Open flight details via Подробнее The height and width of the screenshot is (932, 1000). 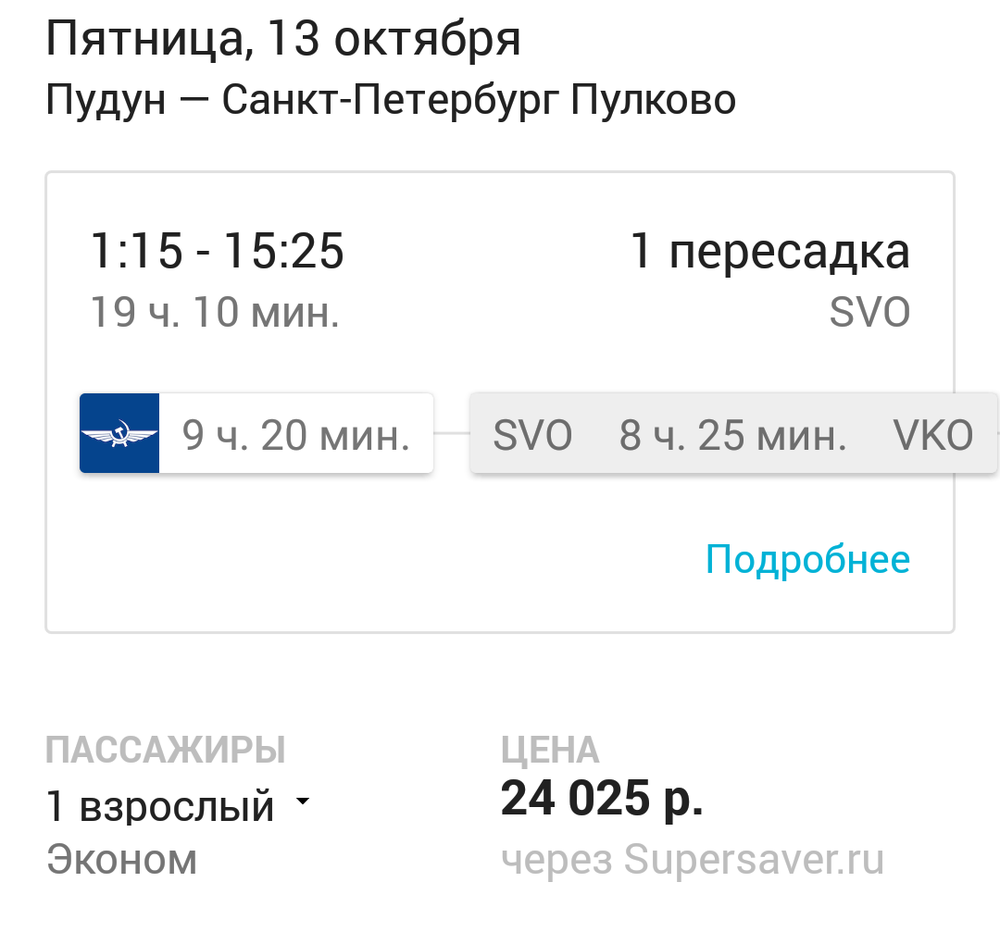tap(807, 559)
